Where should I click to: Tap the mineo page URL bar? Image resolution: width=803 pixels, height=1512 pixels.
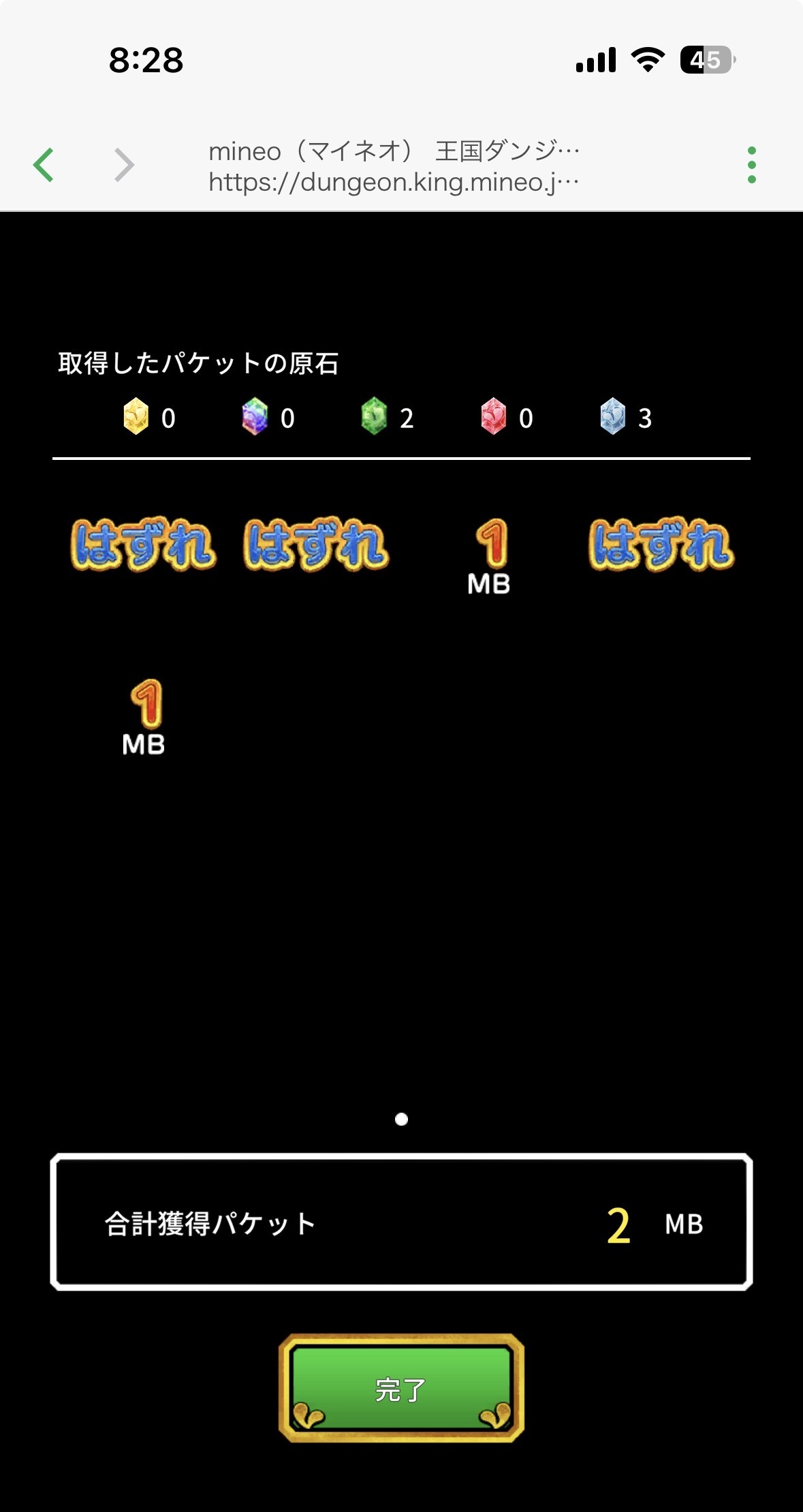tap(394, 166)
